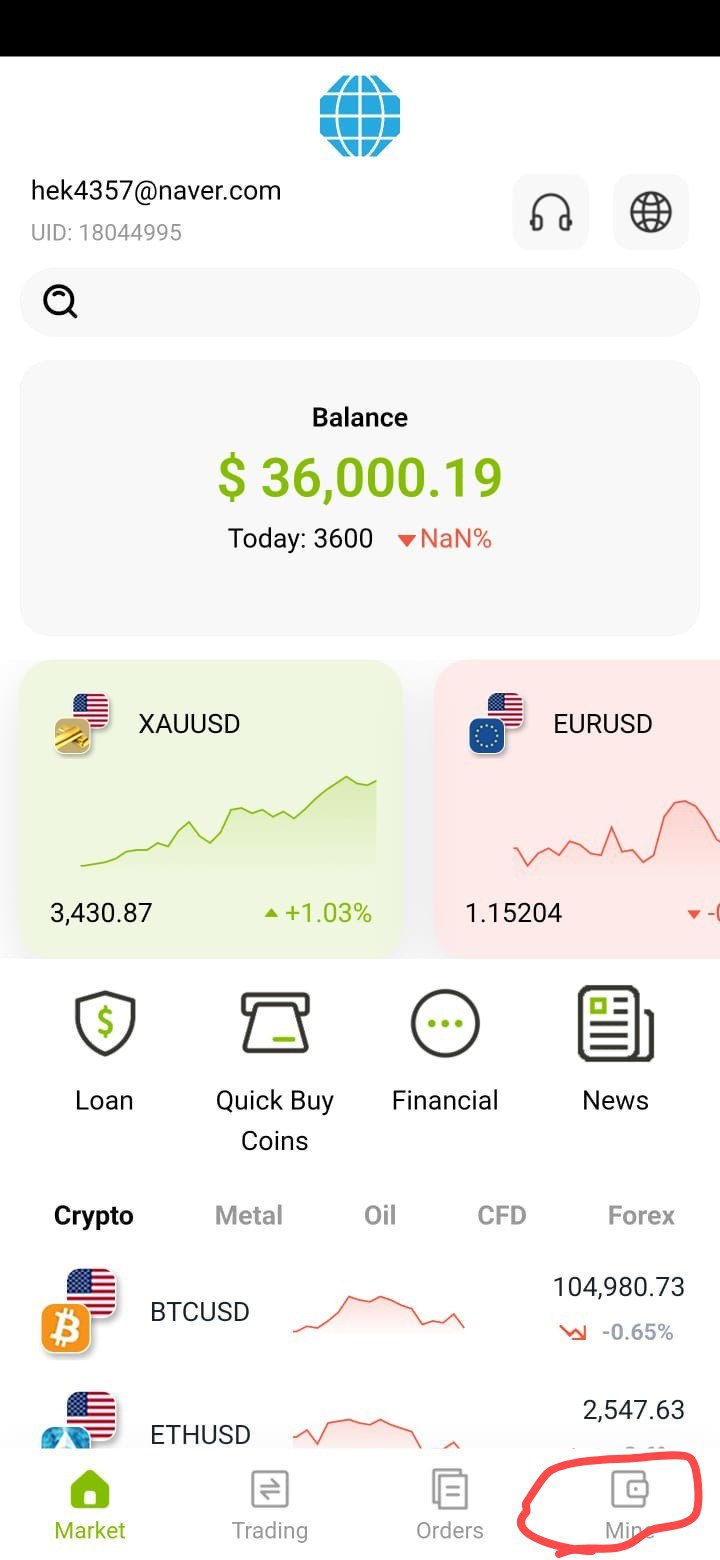Switch to the Forex tab
Screen dimensions: 720x1560
click(641, 1215)
